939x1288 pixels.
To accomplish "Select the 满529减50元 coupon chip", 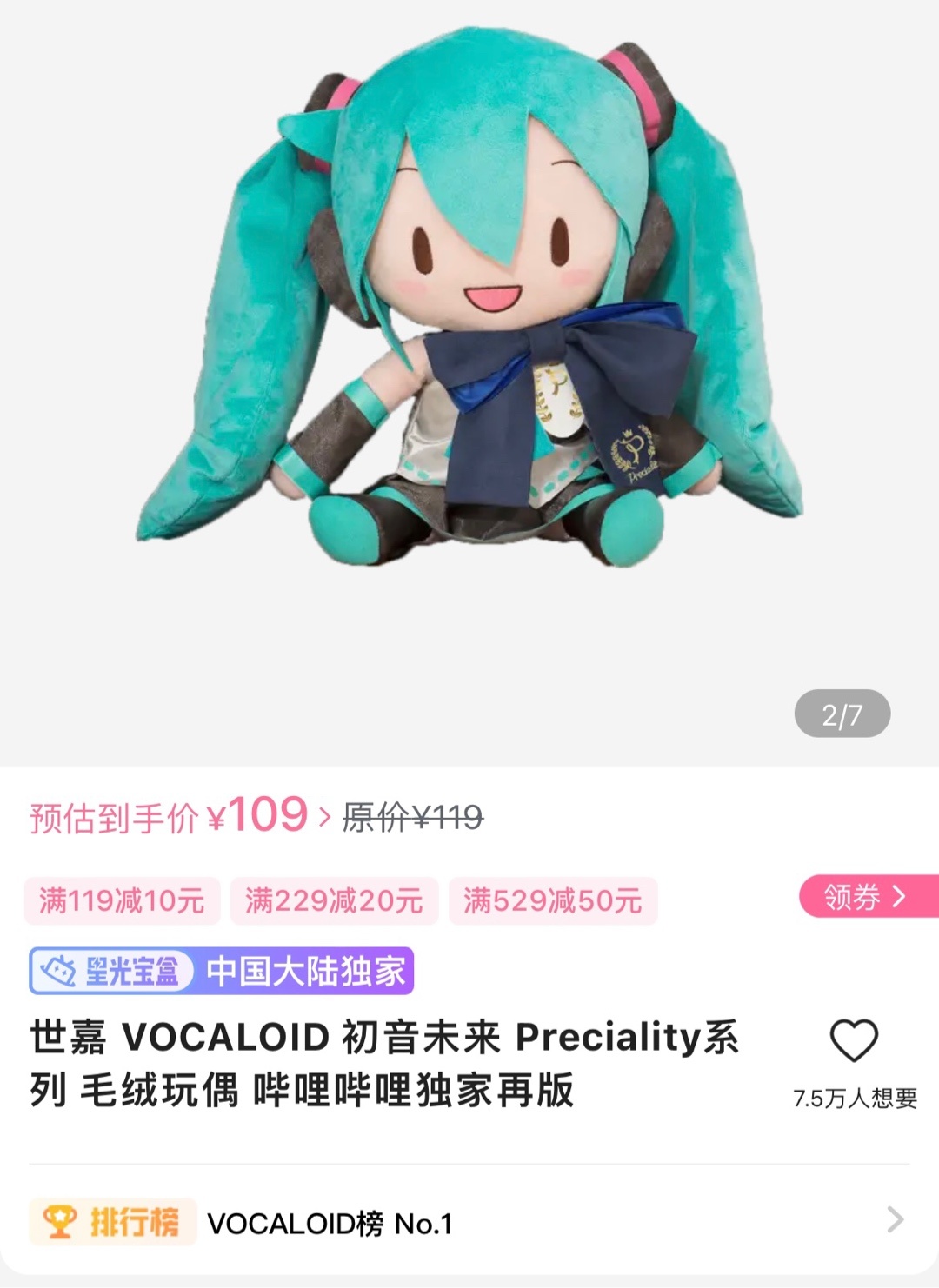I will 553,900.
